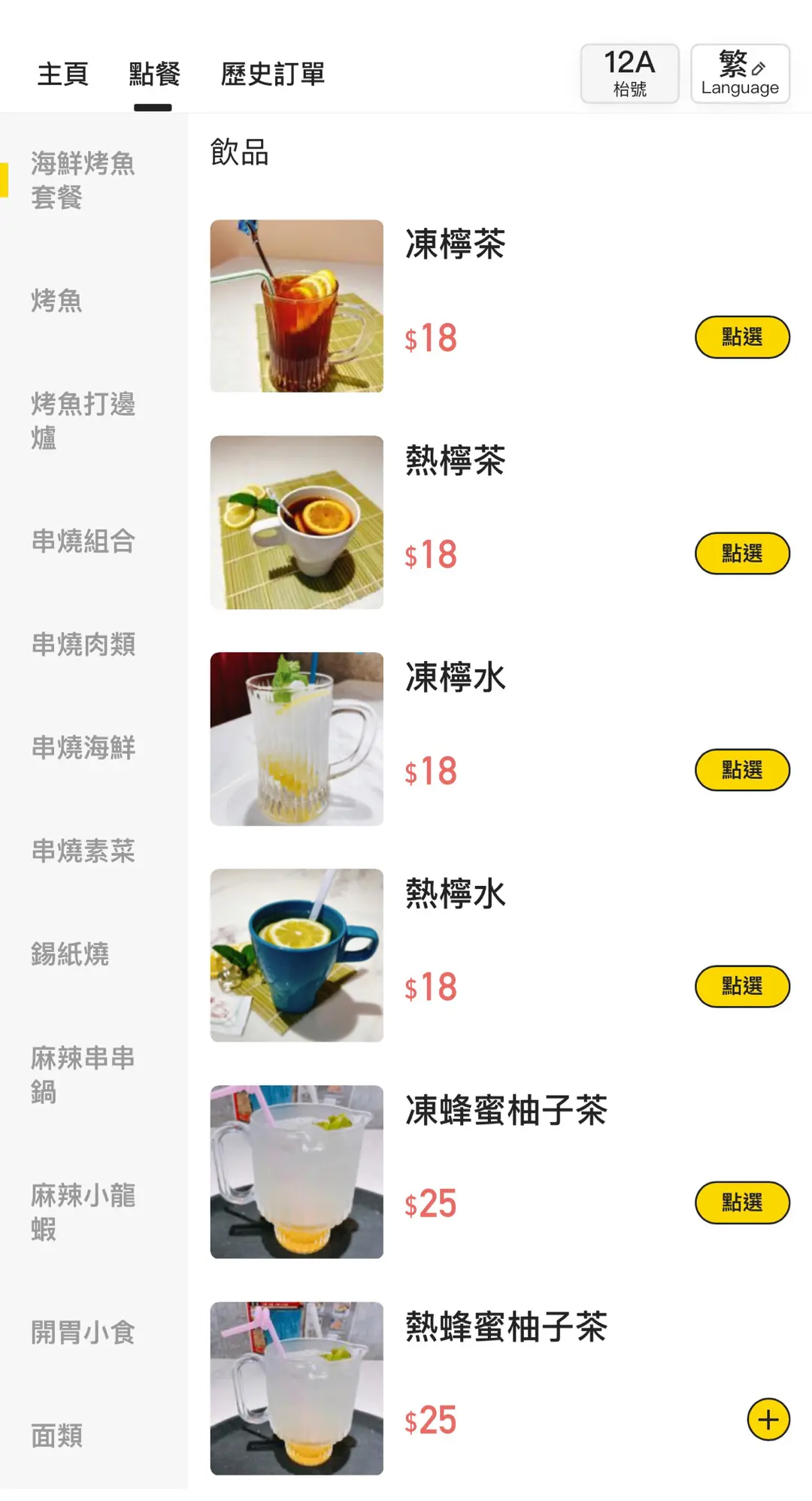Tap the 12A 枱號 table number button
The width and height of the screenshot is (812, 1501).
click(x=629, y=74)
